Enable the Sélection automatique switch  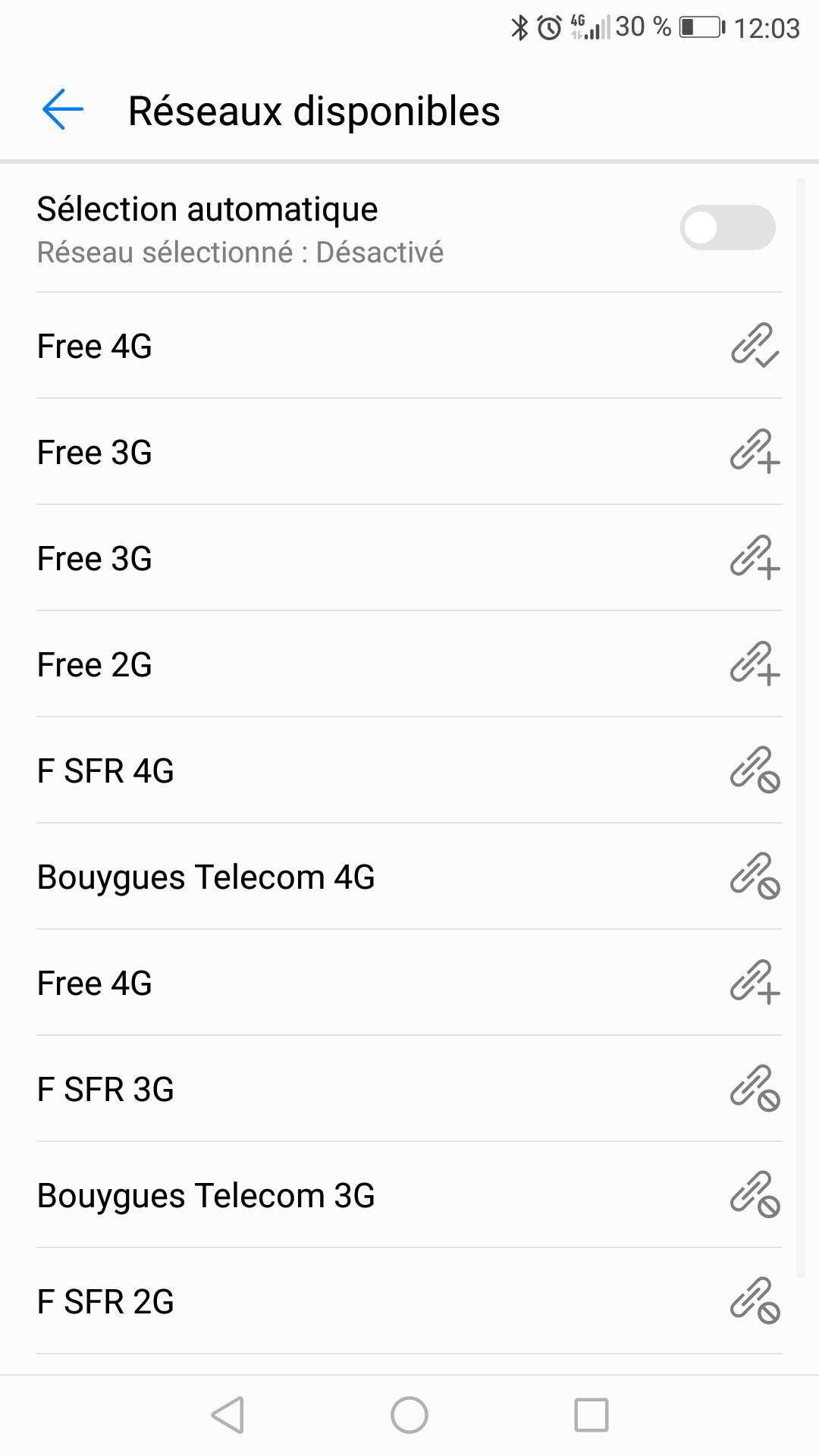[726, 227]
